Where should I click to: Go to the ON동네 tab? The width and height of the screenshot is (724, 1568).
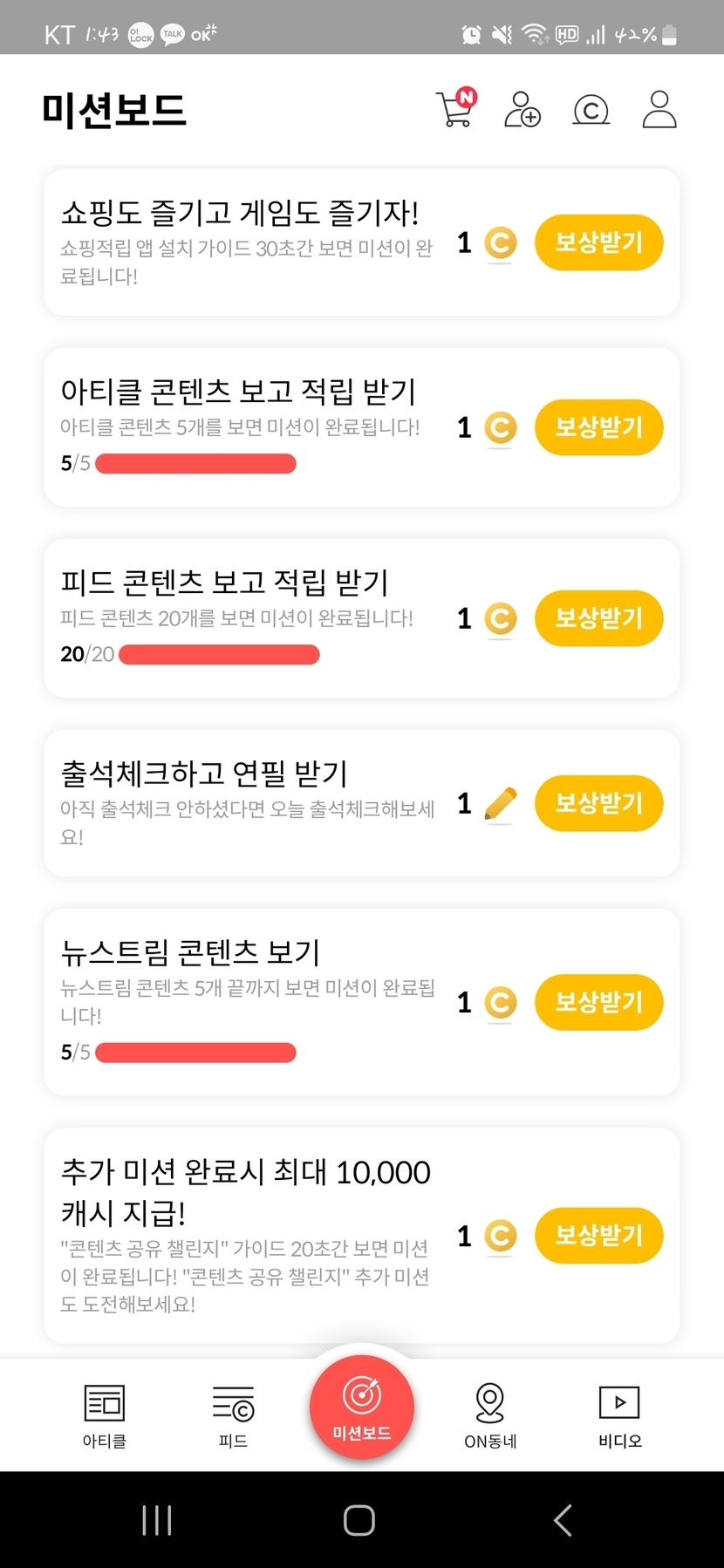pos(490,1416)
